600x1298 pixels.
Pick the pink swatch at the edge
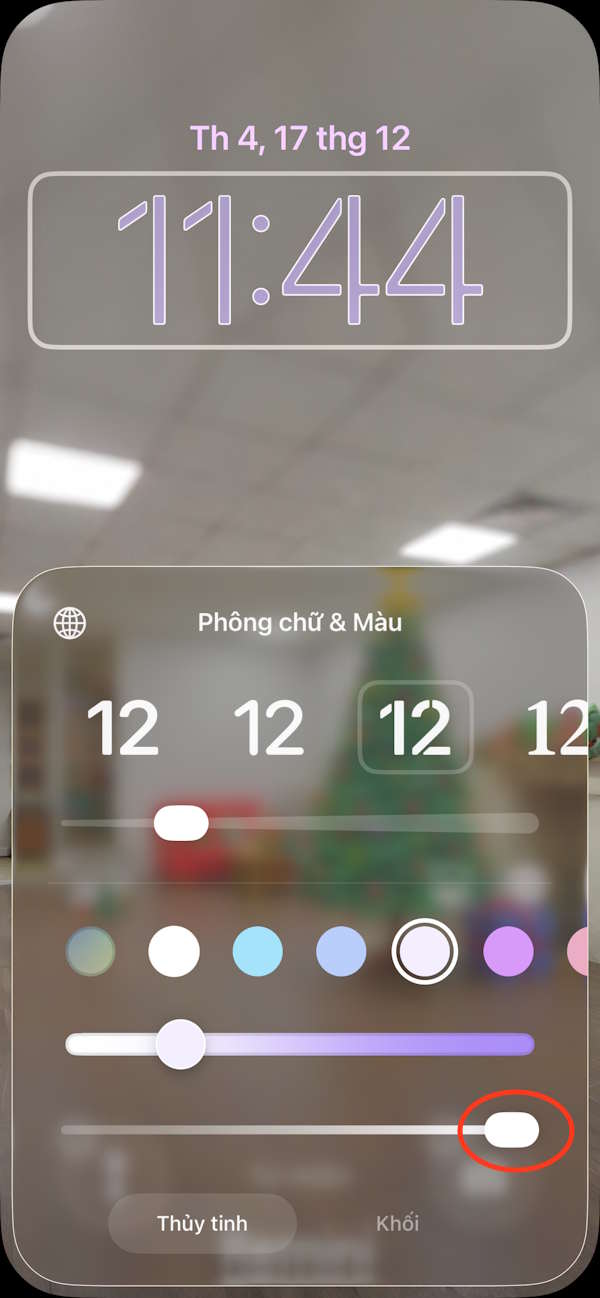[x=578, y=951]
